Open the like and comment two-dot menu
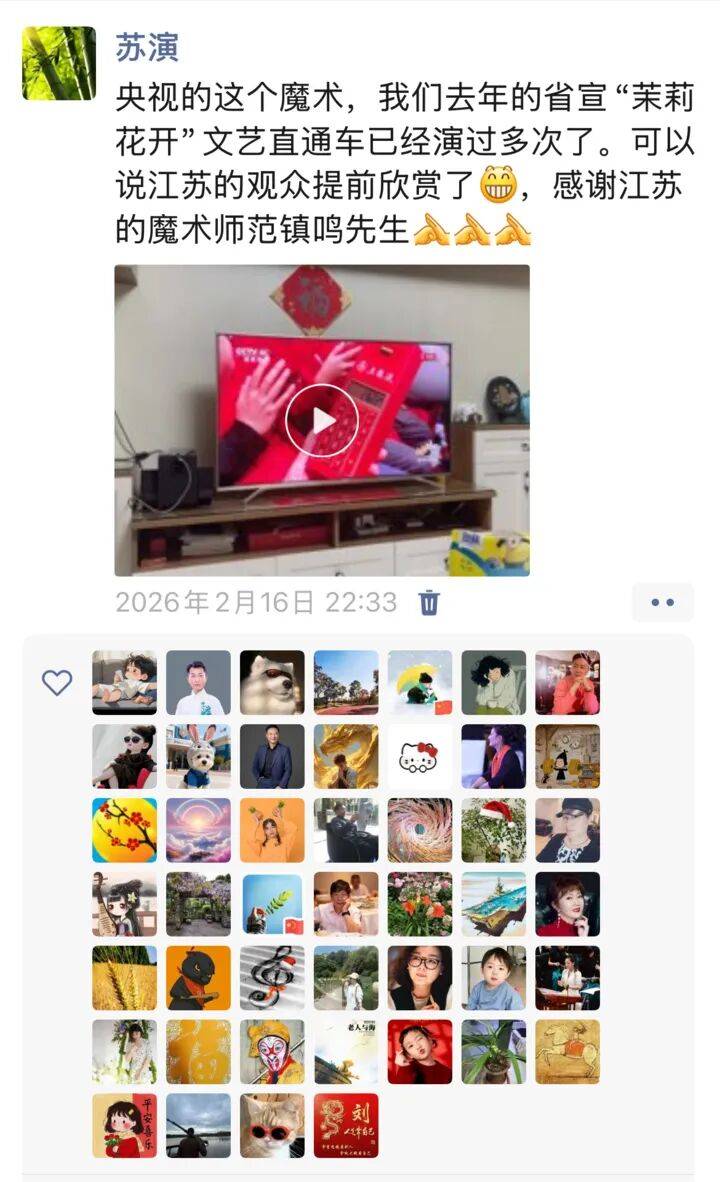The width and height of the screenshot is (720, 1182). pos(662,603)
